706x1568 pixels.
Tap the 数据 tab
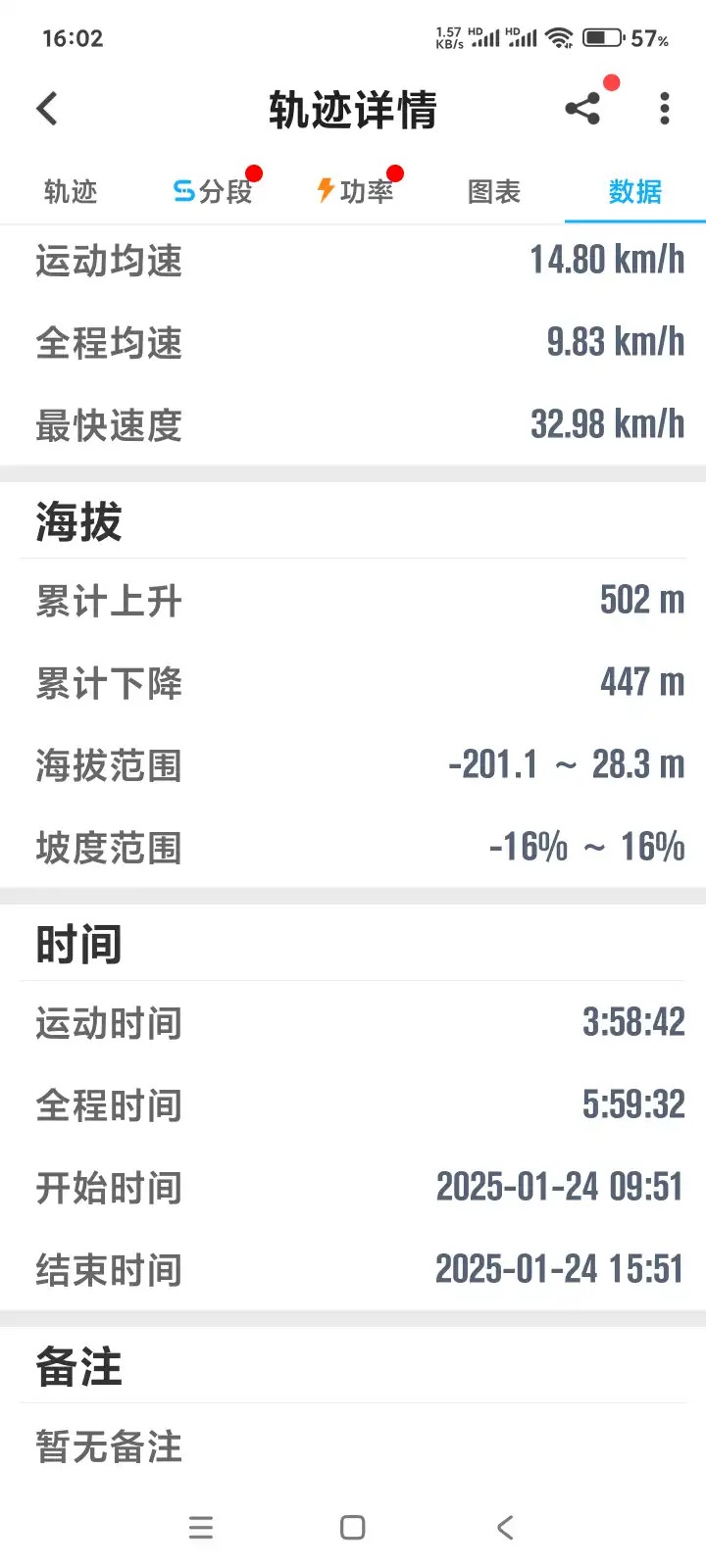pos(634,192)
